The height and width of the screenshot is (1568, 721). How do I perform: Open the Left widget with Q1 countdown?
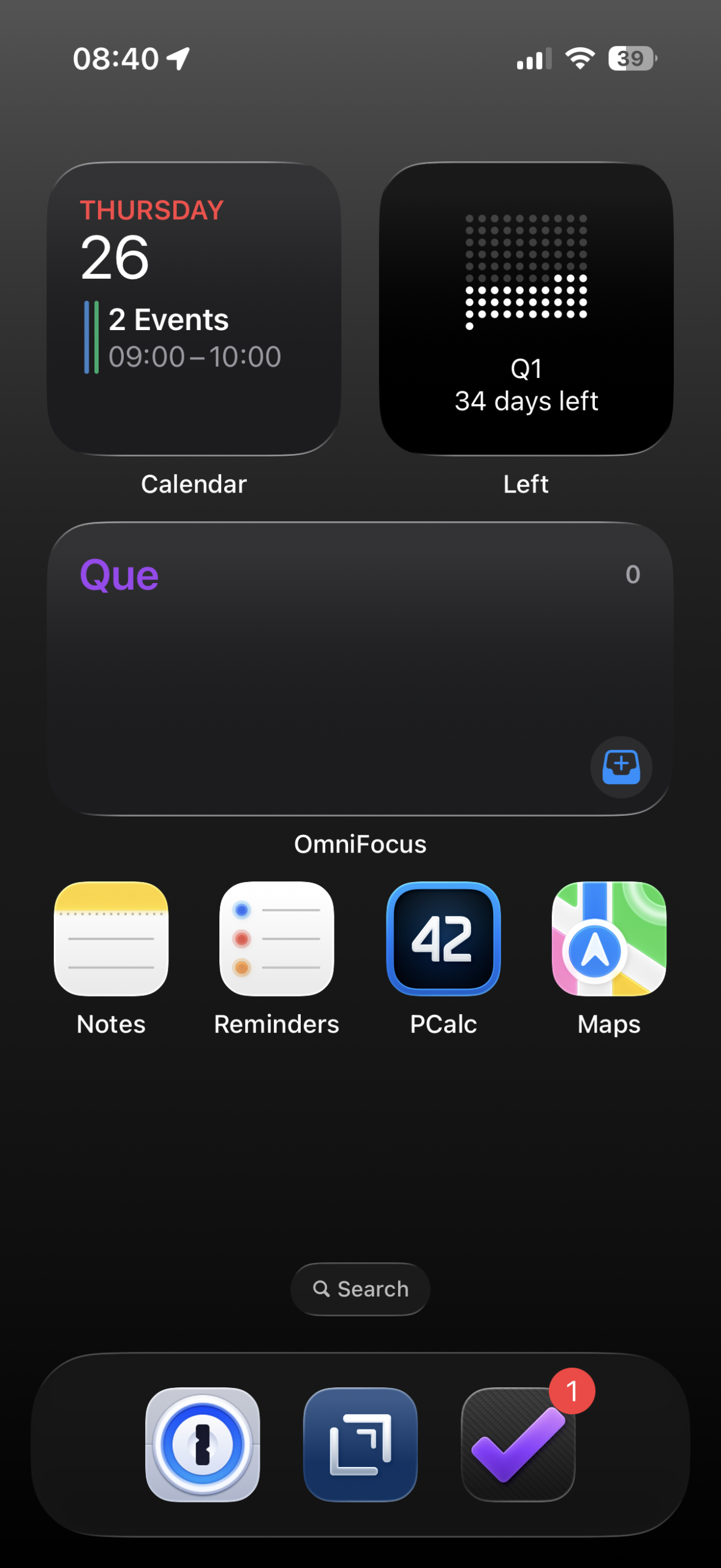pos(526,309)
